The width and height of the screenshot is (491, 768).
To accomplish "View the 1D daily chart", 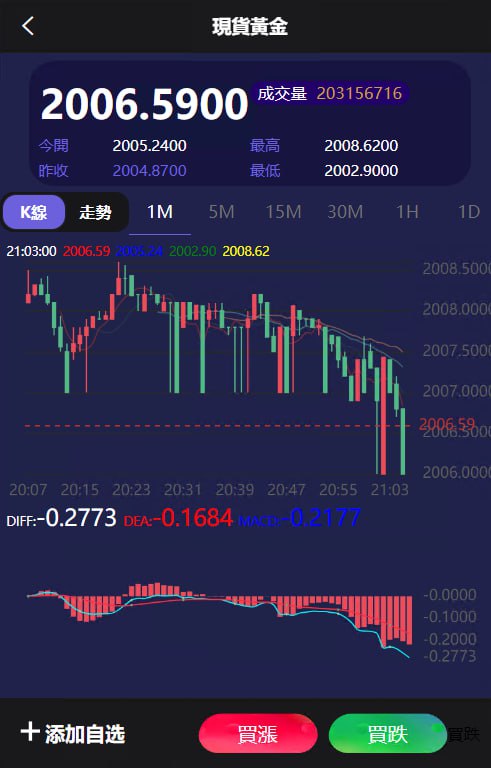I will coord(468,212).
